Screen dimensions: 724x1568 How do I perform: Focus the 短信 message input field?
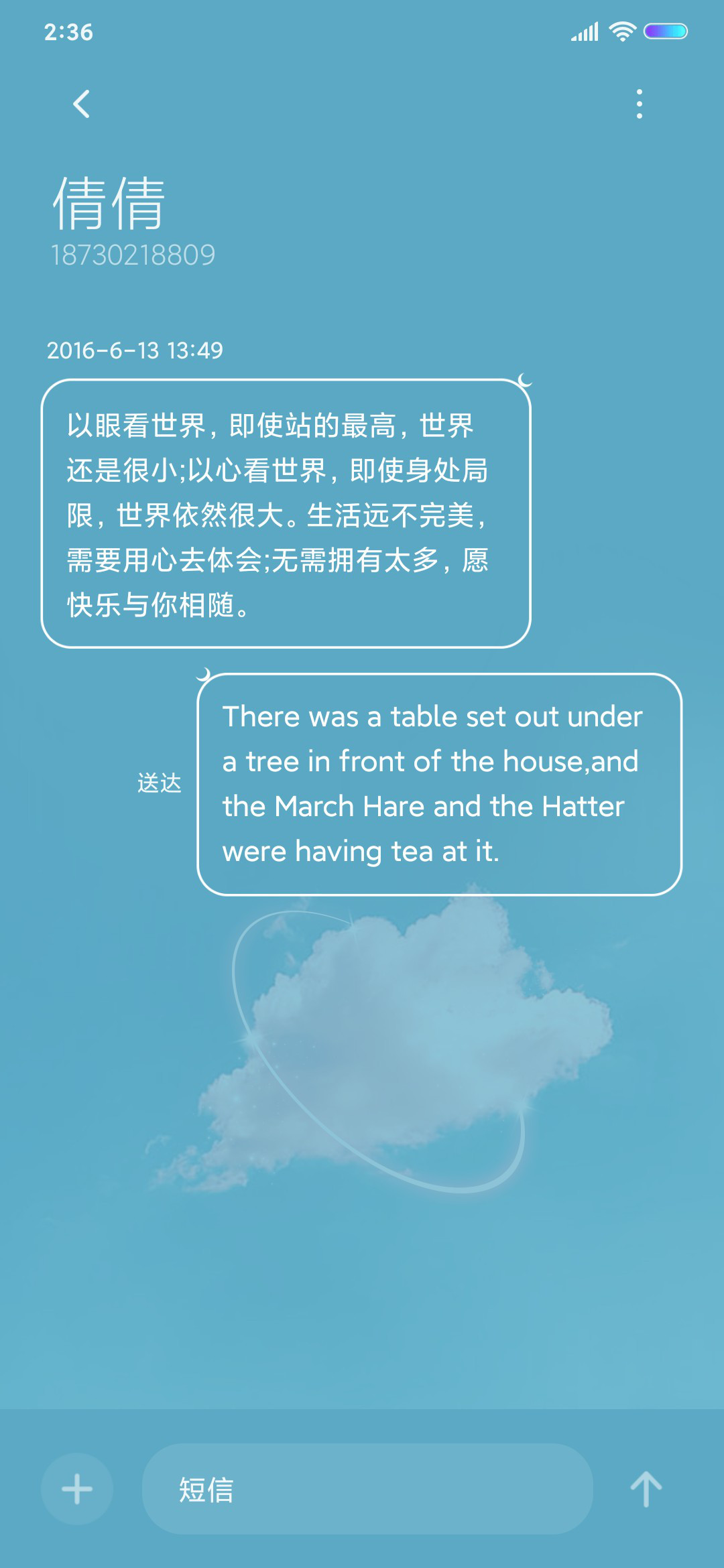[x=367, y=1489]
